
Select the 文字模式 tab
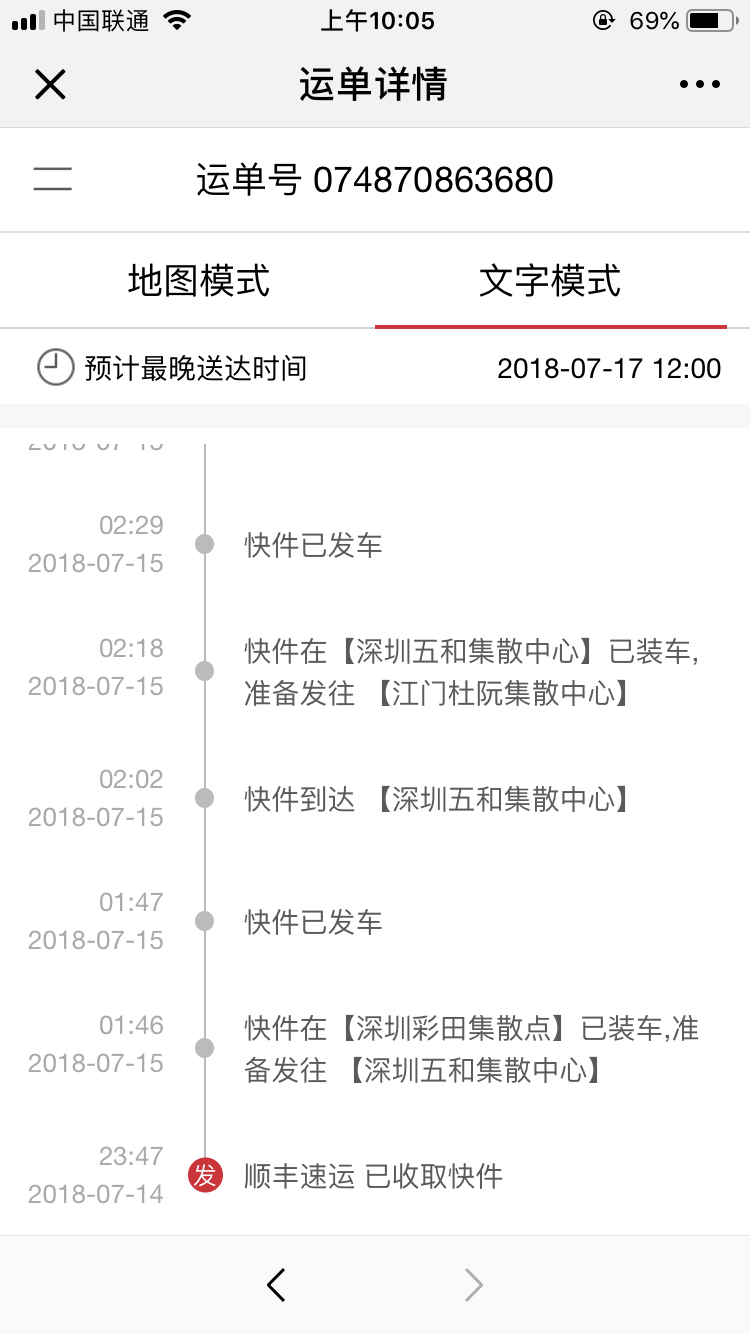point(550,281)
